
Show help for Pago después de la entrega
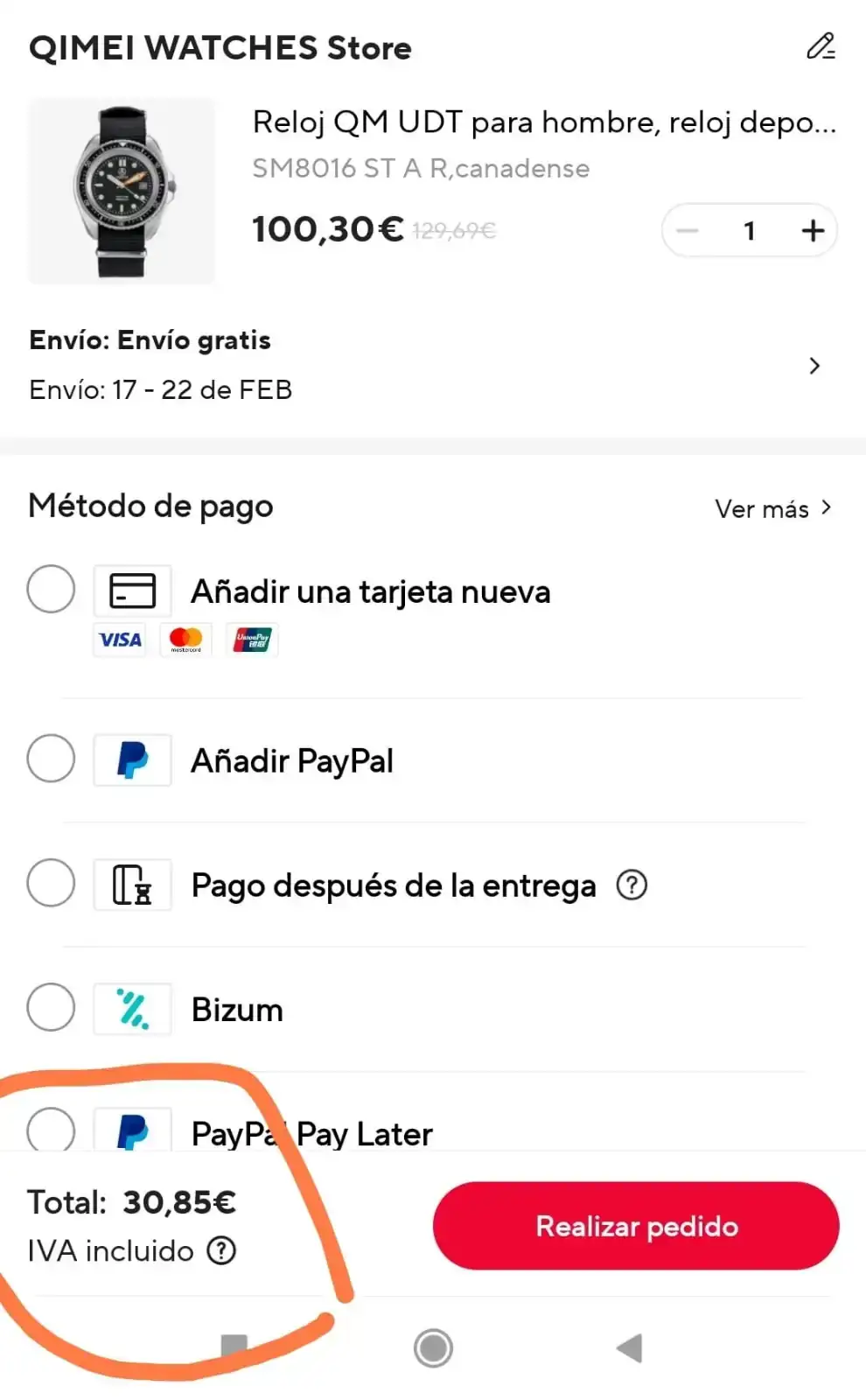pyautogui.click(x=632, y=885)
